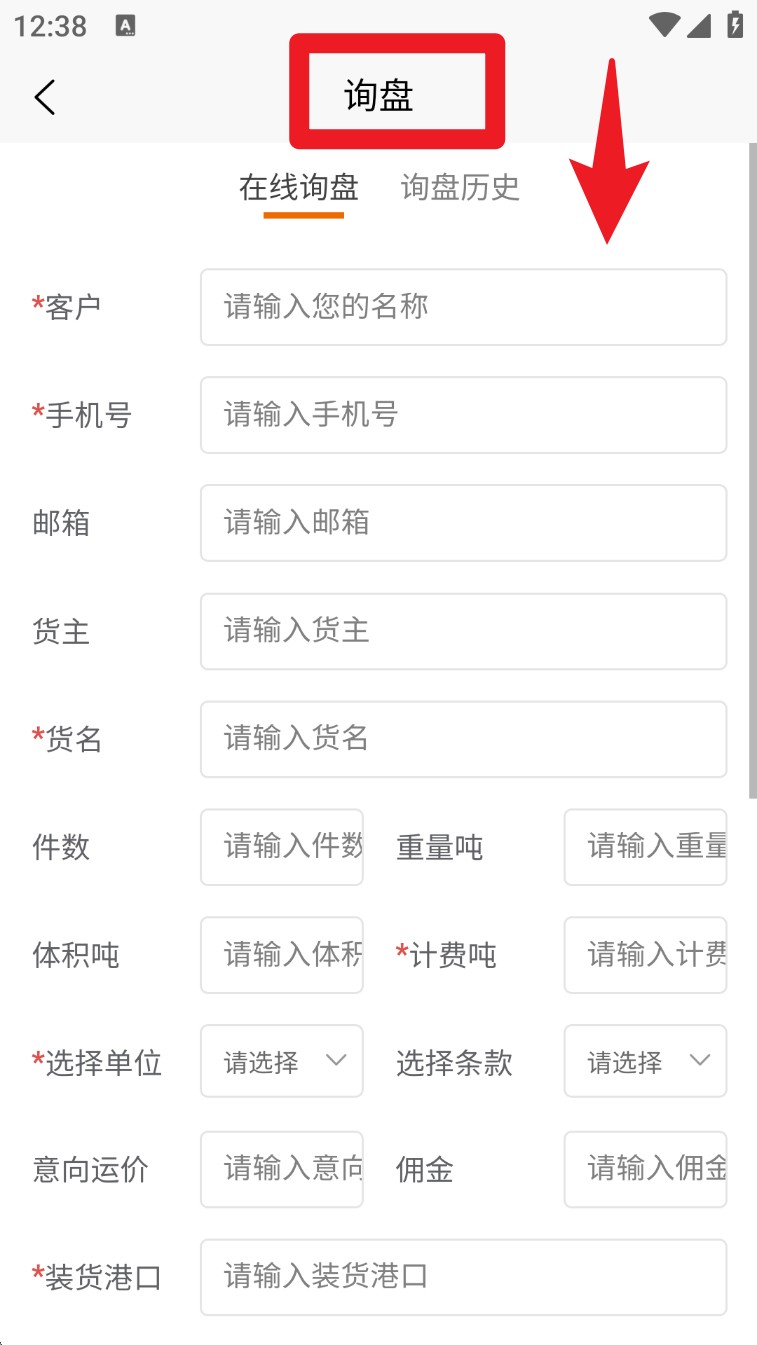Tap the 客户 name input field

[x=463, y=307]
